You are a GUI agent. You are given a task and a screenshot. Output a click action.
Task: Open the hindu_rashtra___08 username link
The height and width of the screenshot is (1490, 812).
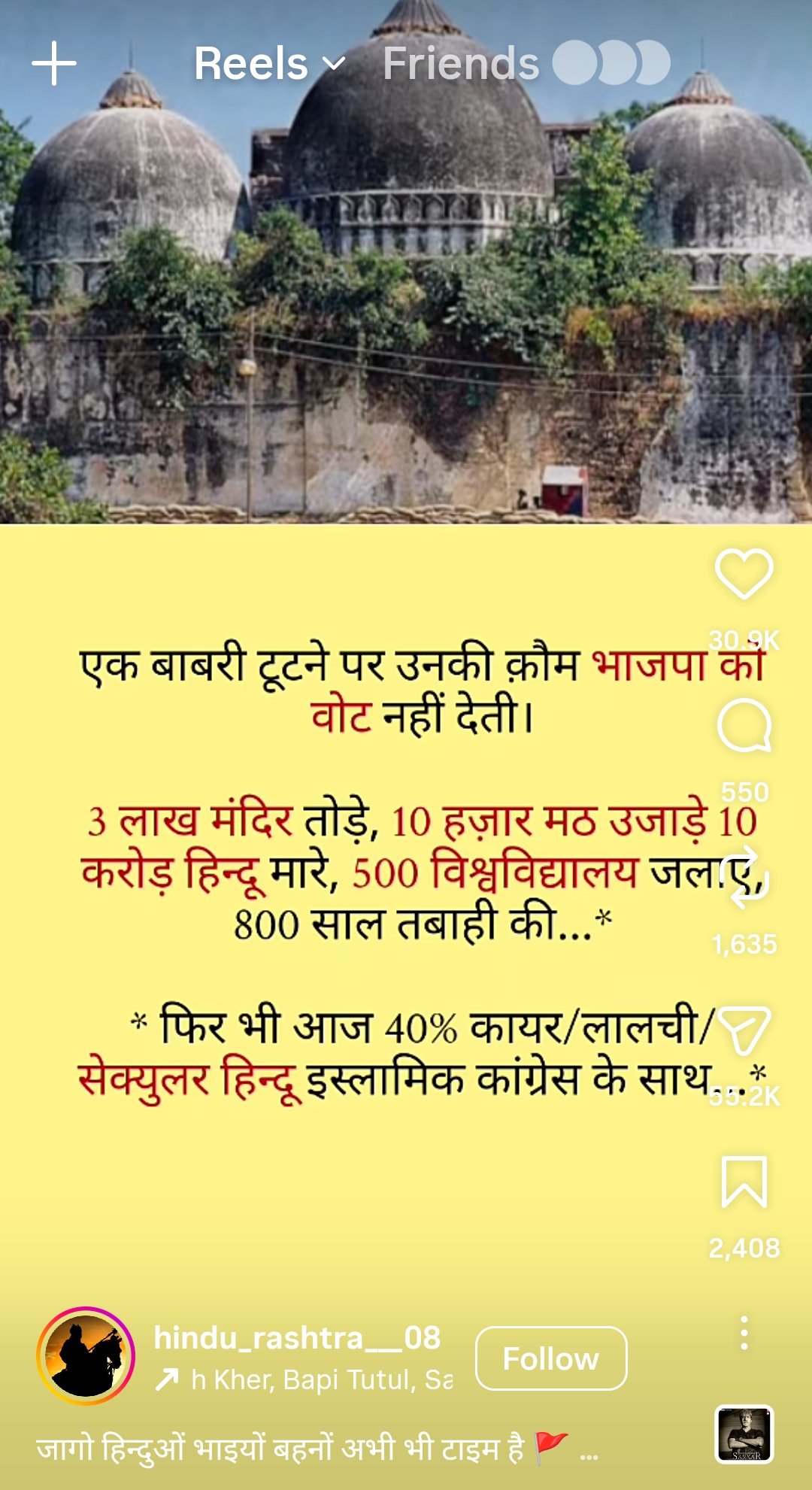click(x=297, y=1337)
